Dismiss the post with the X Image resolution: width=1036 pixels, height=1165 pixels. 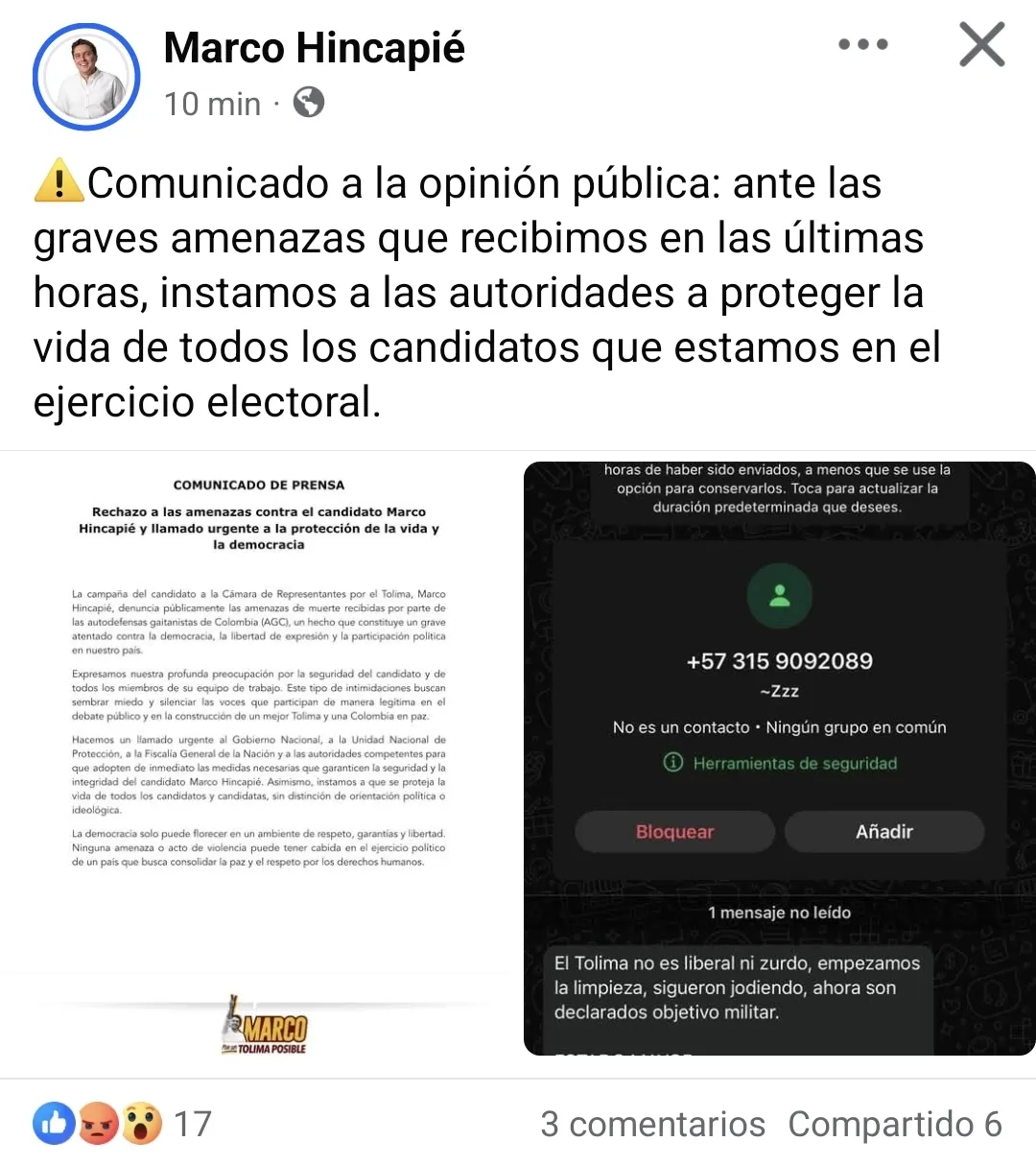[982, 45]
